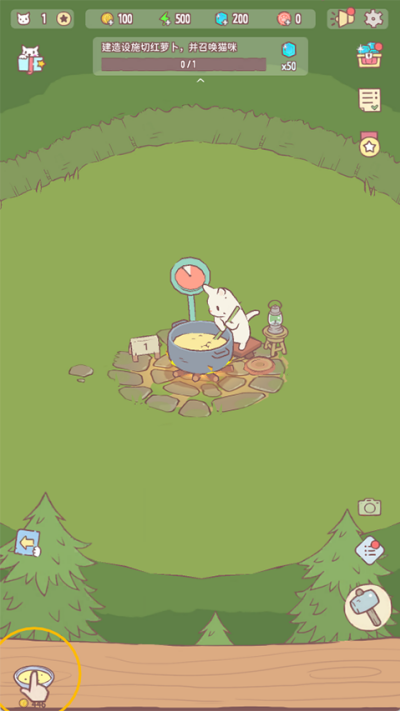Open the task checklist note icon
Image resolution: width=400 pixels, height=711 pixels.
pyautogui.click(x=370, y=100)
